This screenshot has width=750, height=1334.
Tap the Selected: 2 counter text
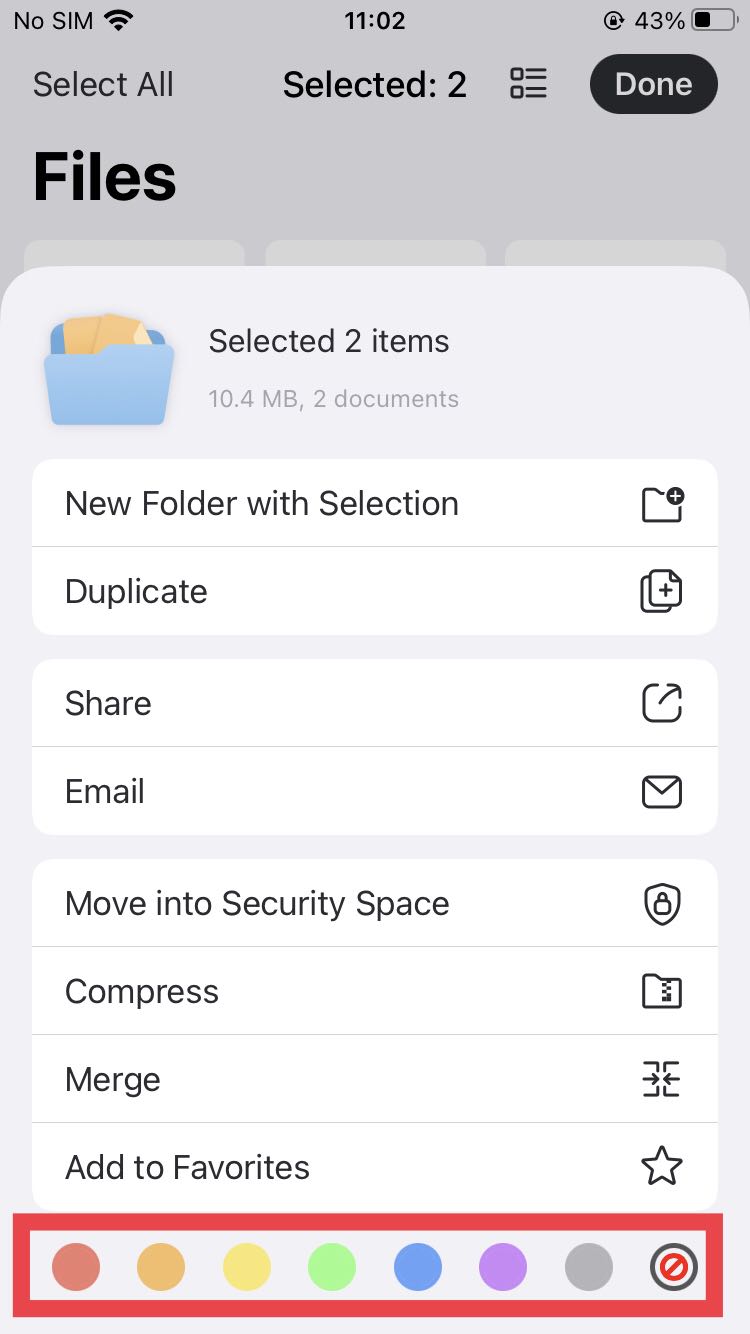(375, 84)
